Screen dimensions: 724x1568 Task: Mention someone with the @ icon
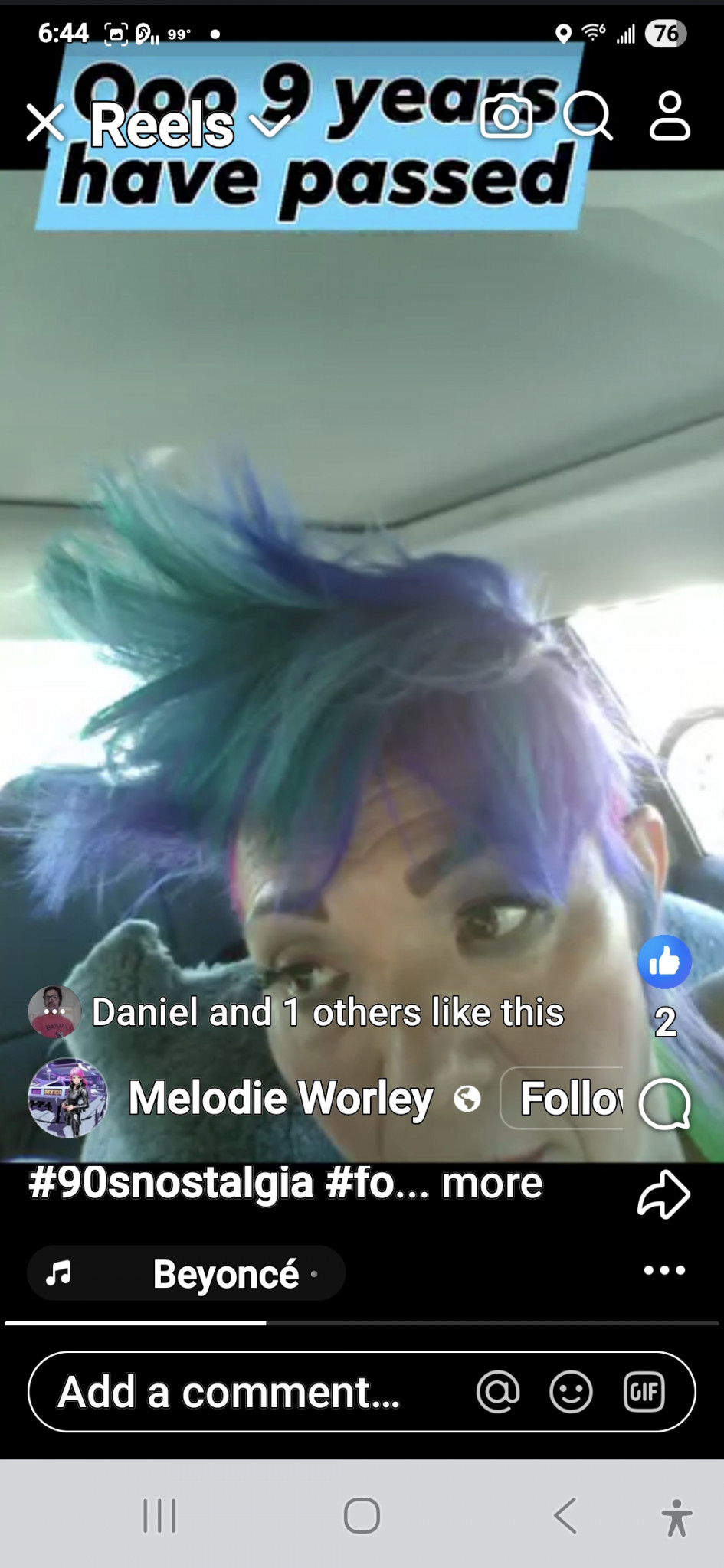pos(498,1391)
